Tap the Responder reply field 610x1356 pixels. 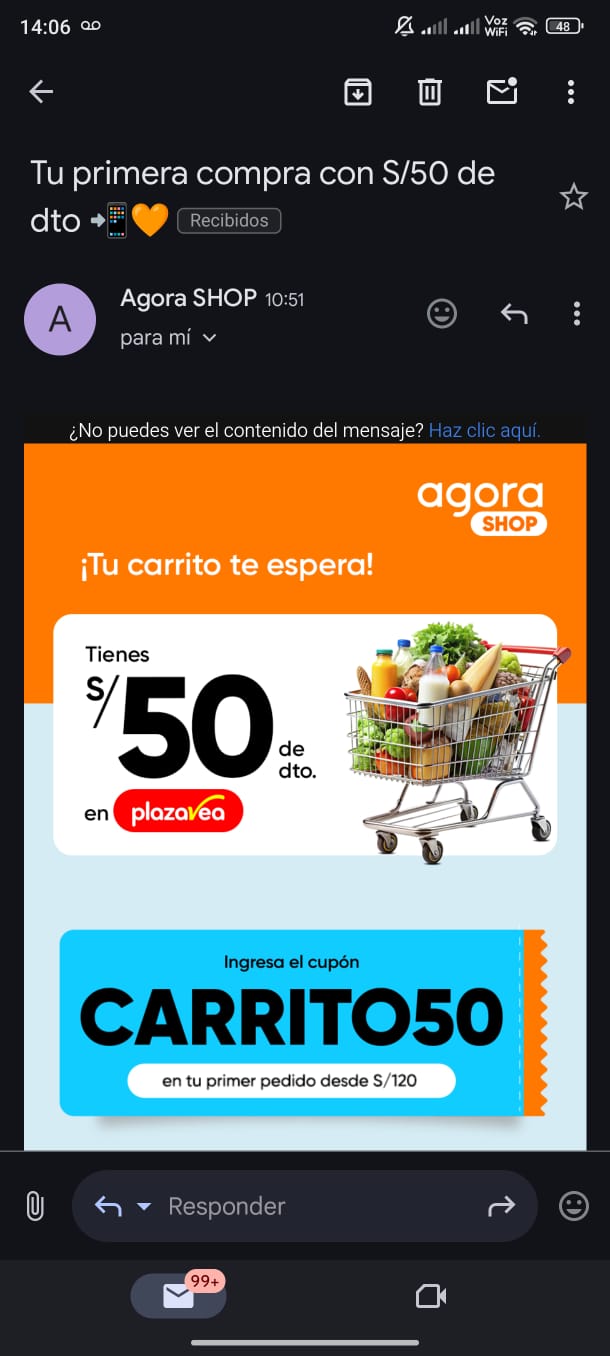300,1206
